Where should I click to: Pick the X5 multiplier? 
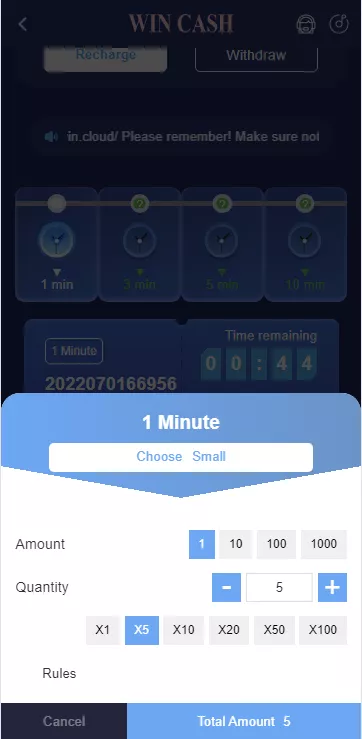pos(142,630)
